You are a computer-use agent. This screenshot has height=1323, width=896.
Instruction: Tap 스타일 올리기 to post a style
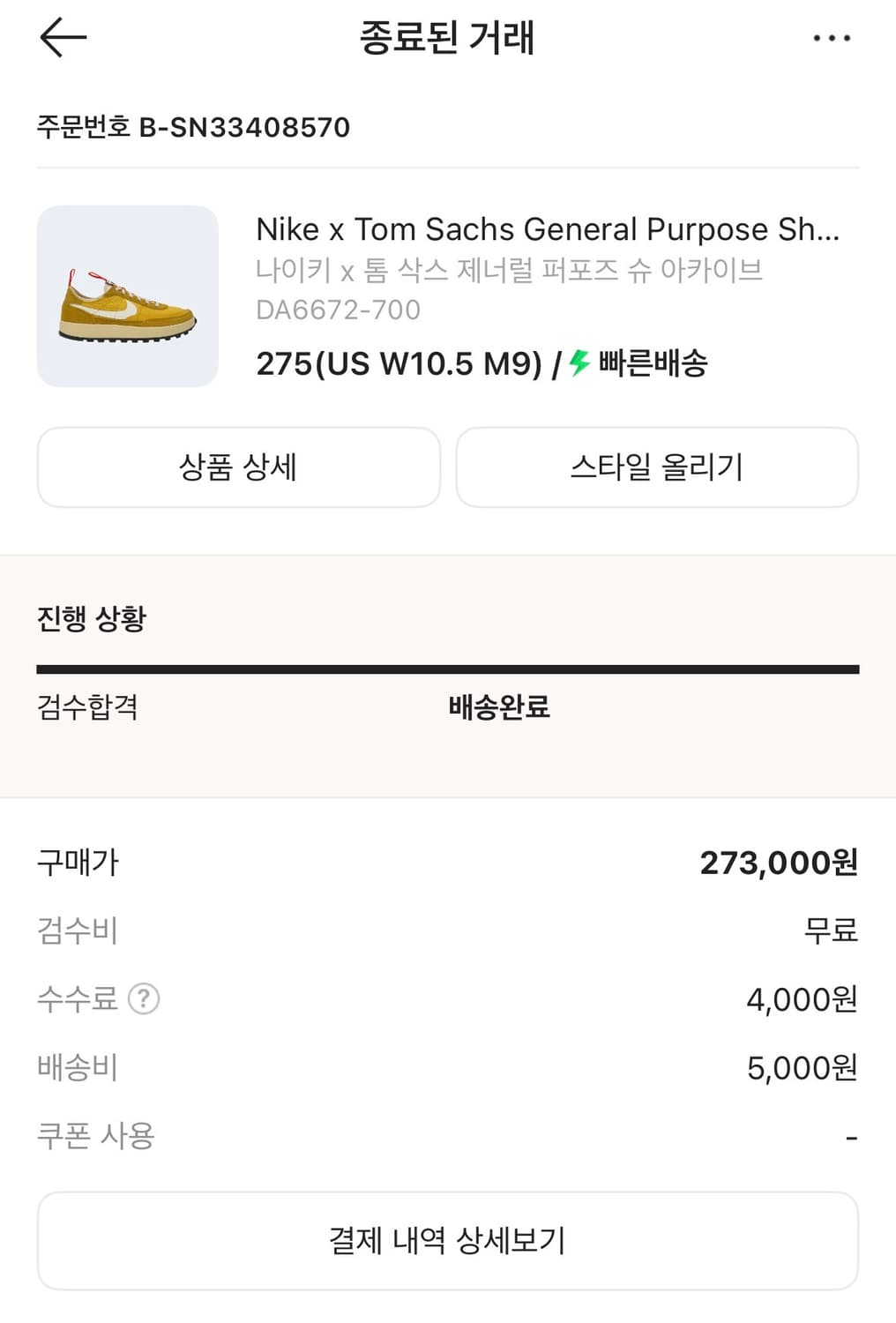(x=656, y=467)
